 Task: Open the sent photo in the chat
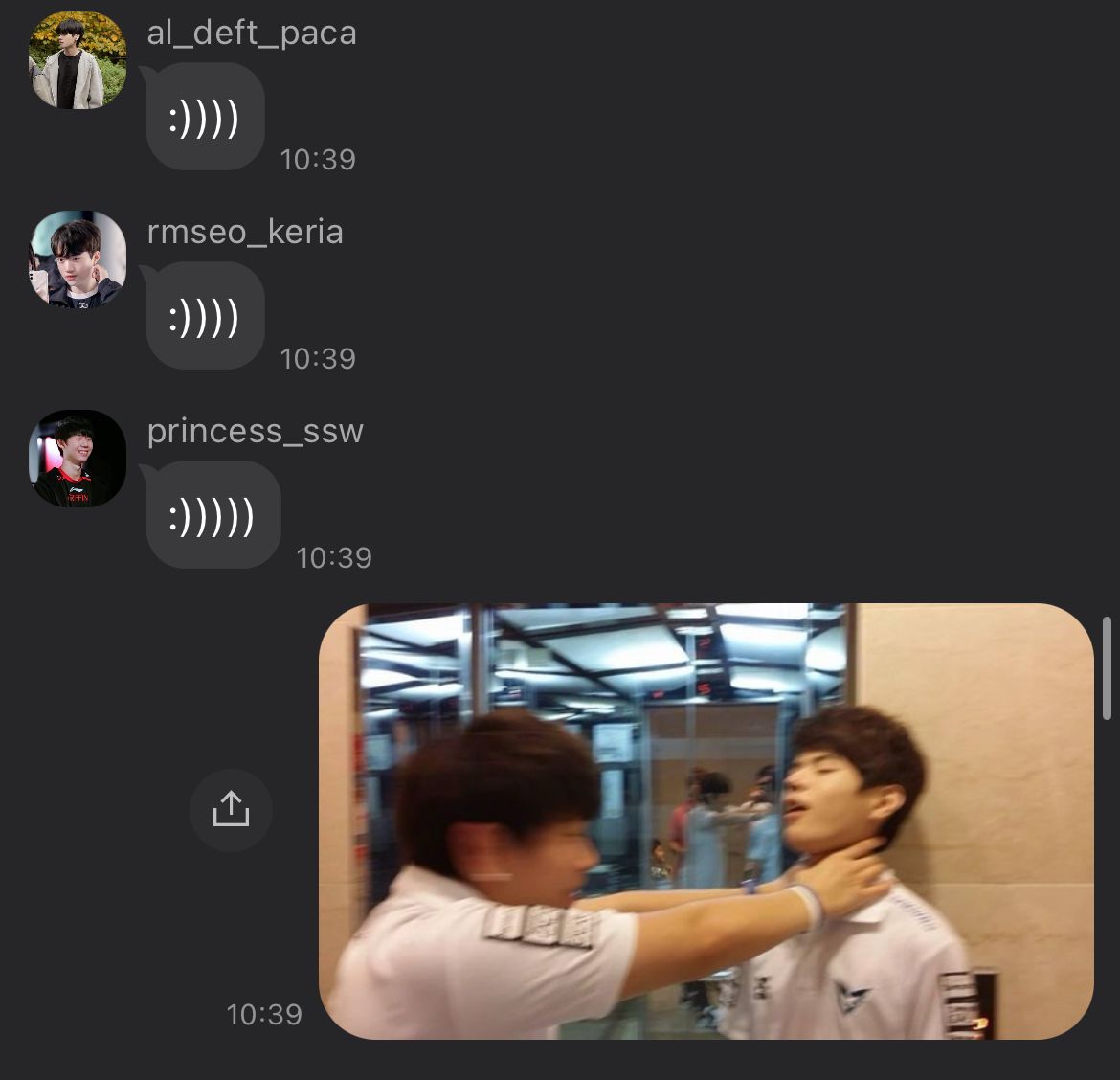706,821
